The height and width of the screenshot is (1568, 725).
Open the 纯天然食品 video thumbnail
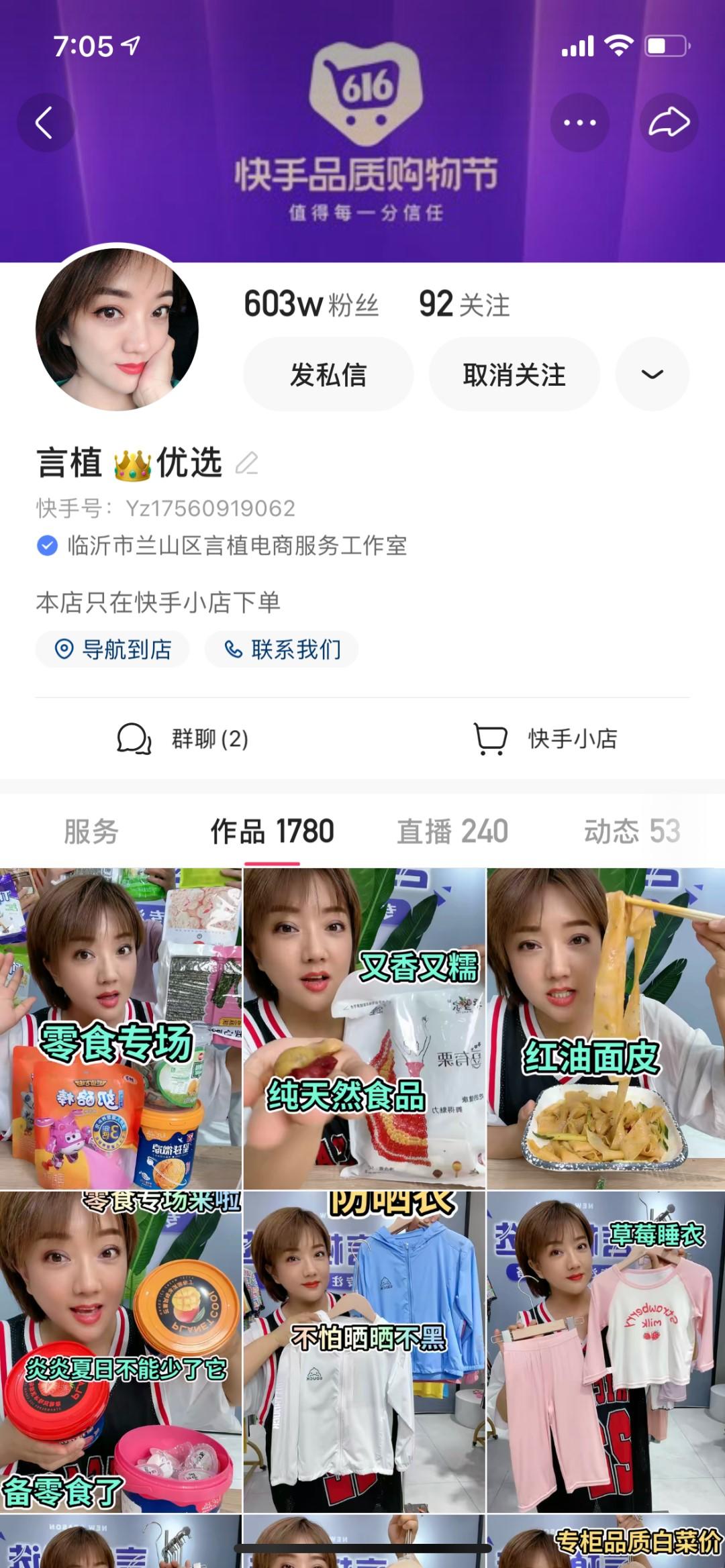point(364,1030)
